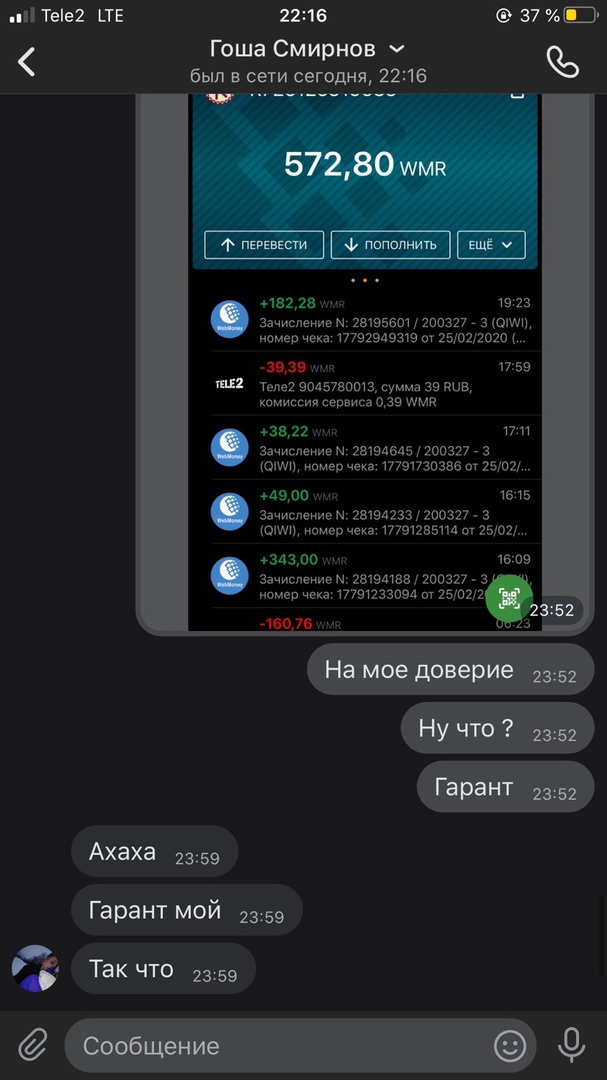Type in the Сообщение field
Image resolution: width=607 pixels, height=1080 pixels.
[280, 1046]
